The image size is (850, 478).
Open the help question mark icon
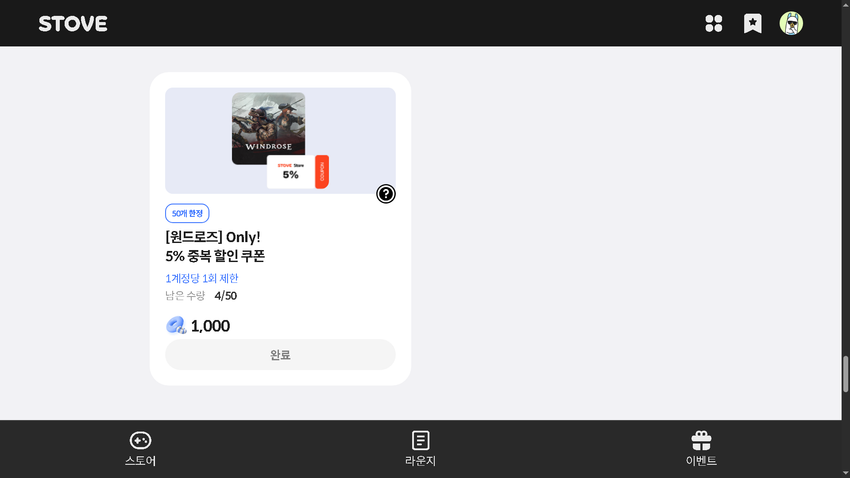pos(386,194)
